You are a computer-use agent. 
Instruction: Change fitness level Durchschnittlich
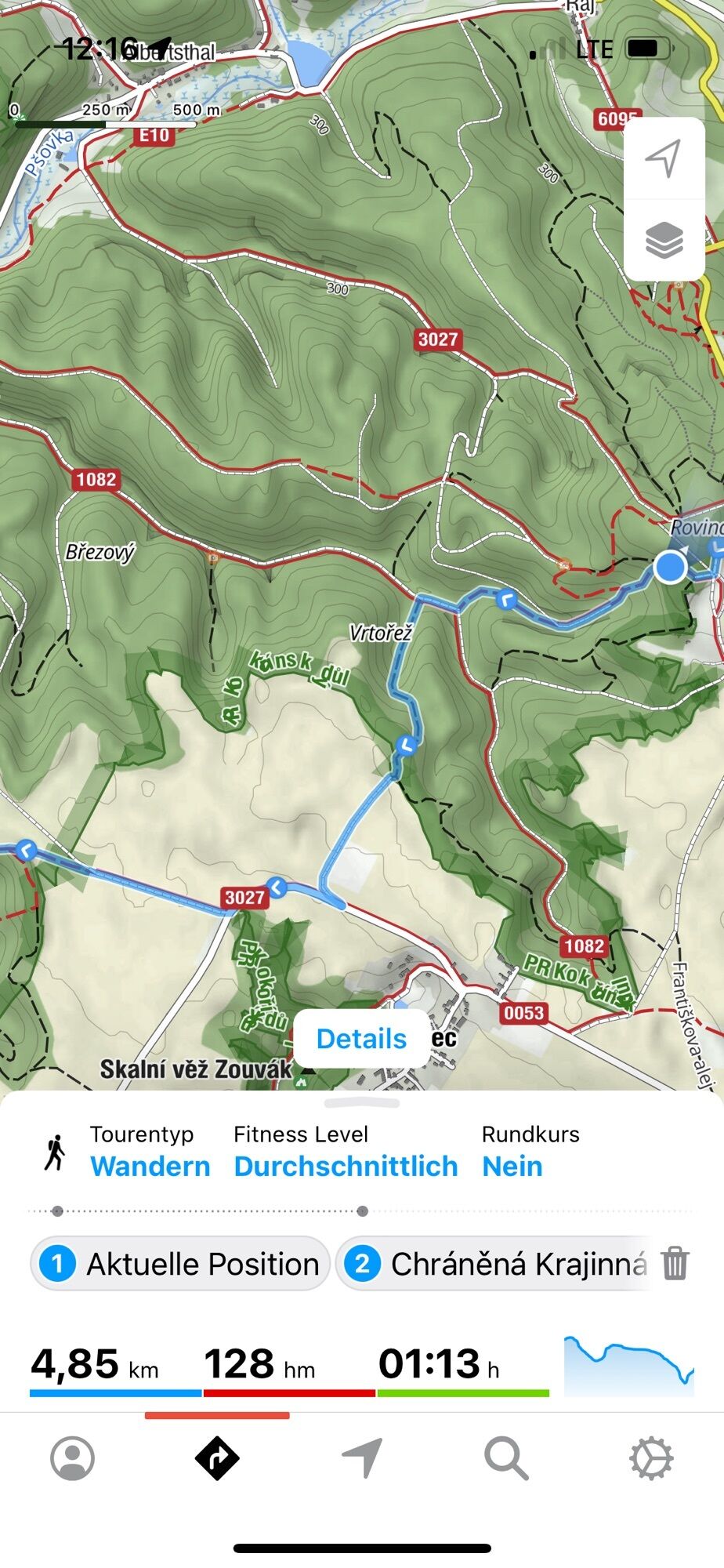[346, 1166]
